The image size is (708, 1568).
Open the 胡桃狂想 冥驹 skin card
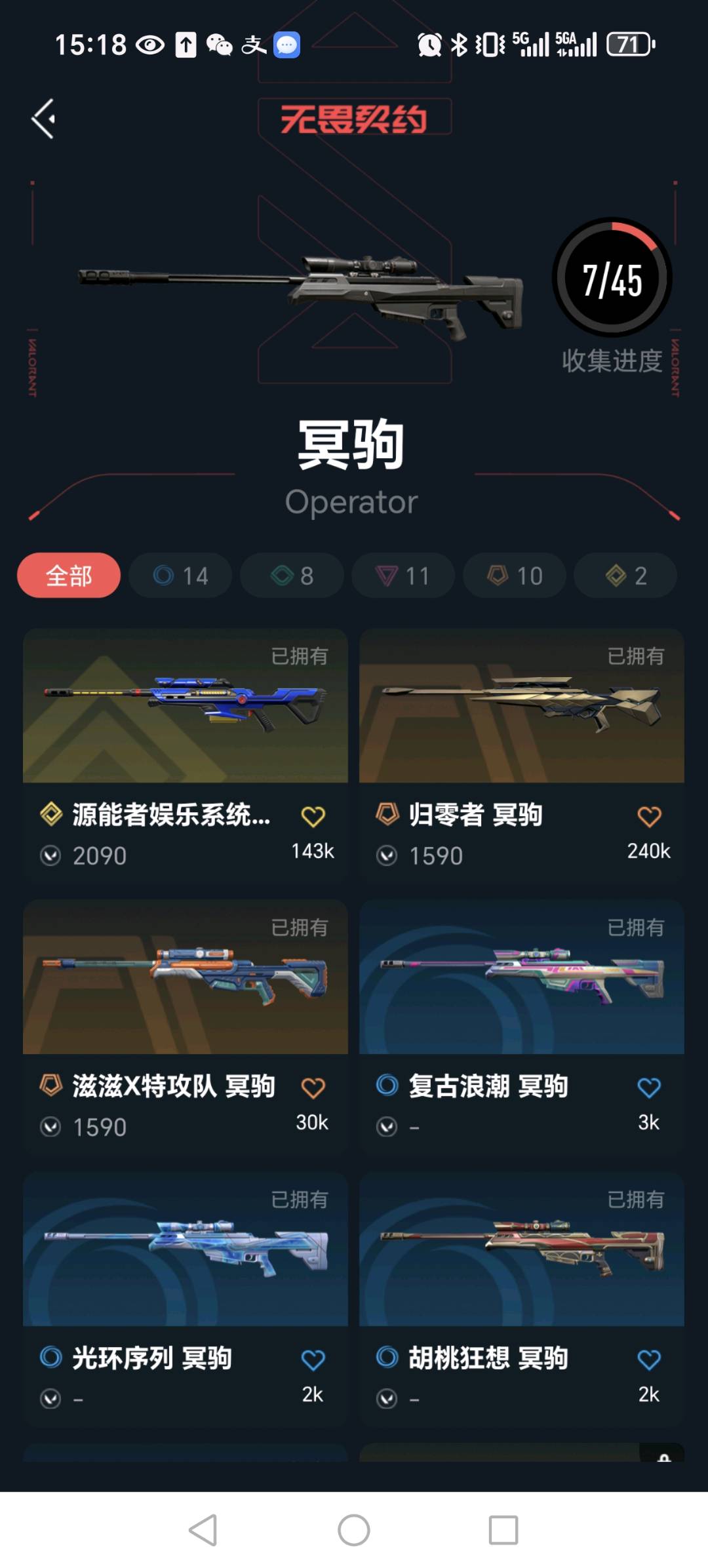click(x=521, y=1249)
